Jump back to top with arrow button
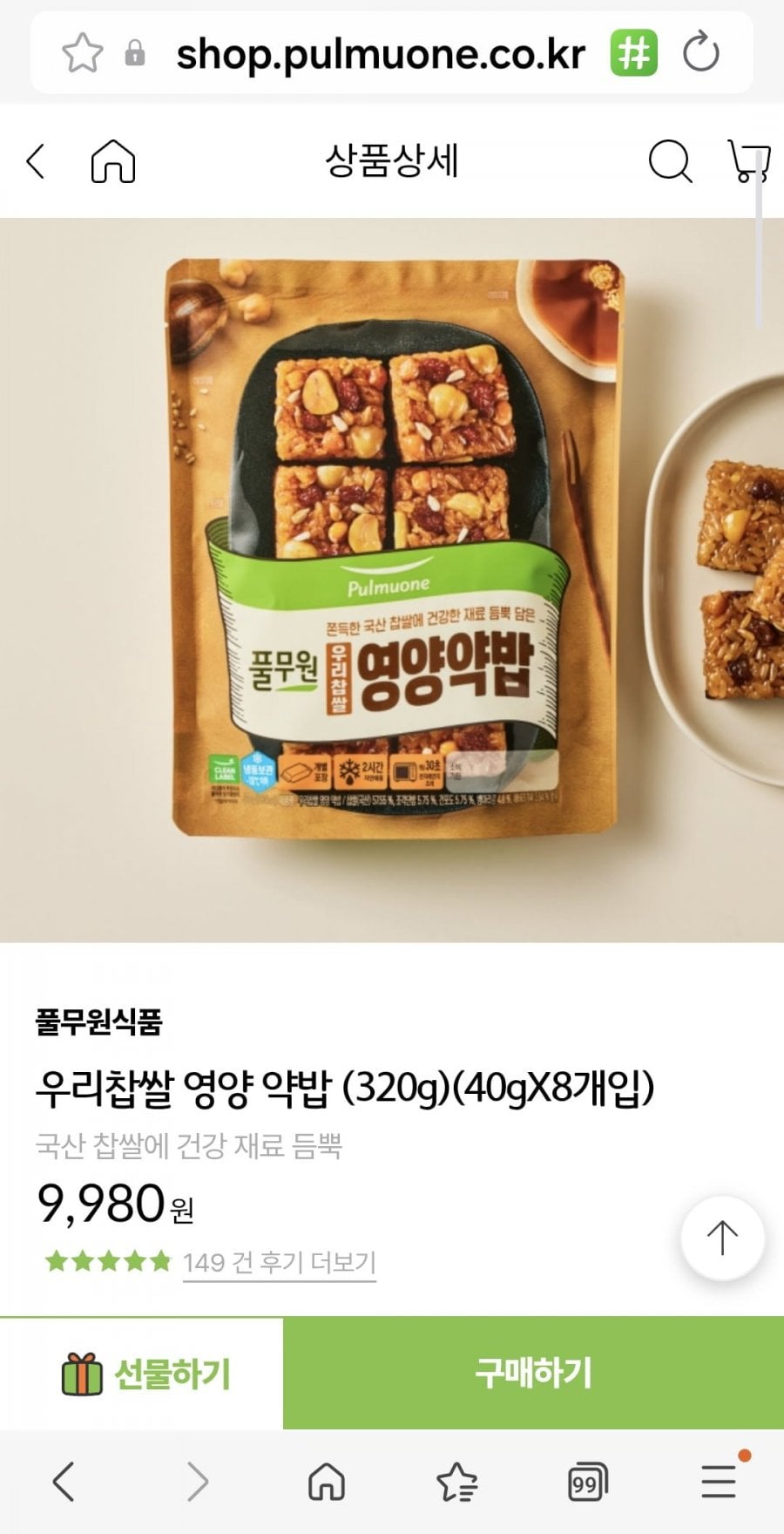Viewport: 784px width, 1534px height. [x=722, y=1239]
